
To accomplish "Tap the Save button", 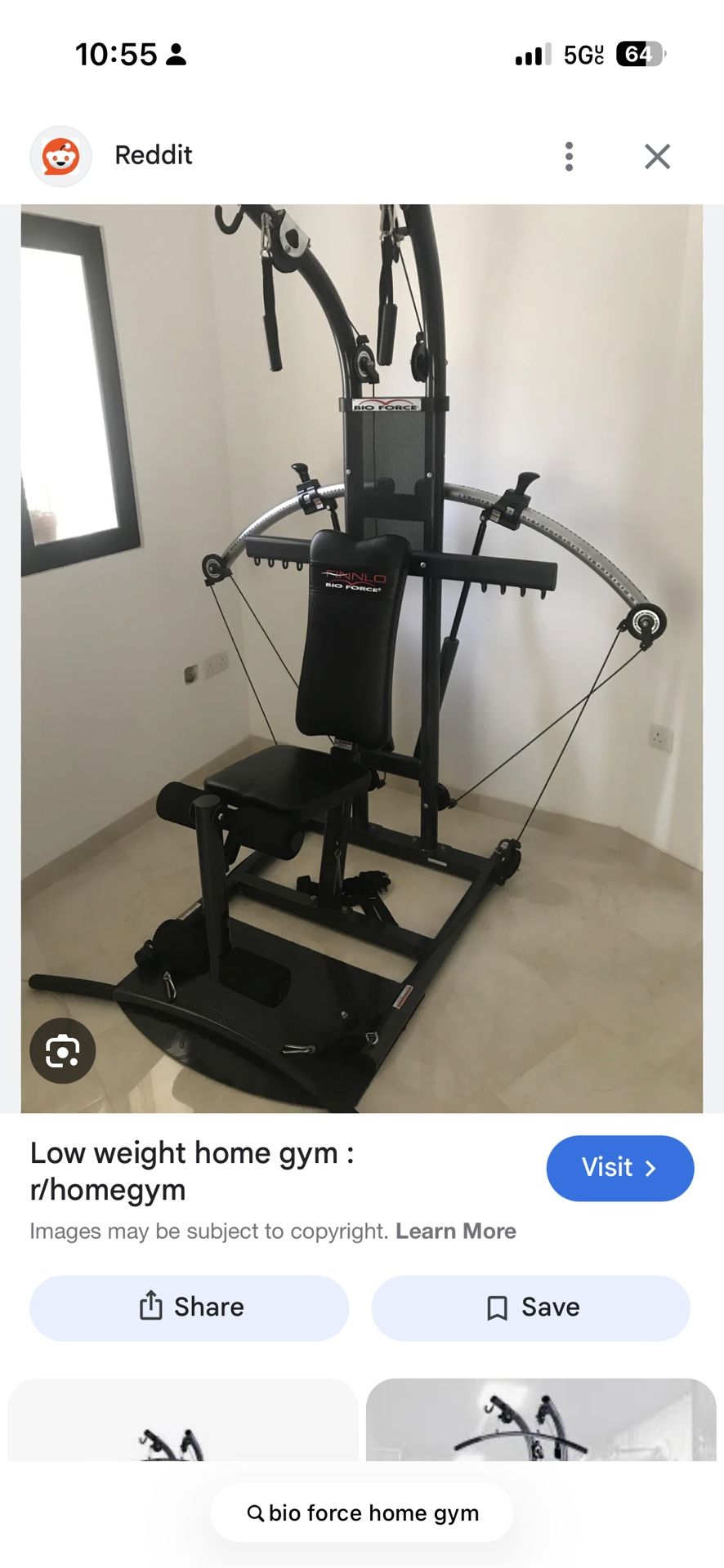I will (531, 1307).
